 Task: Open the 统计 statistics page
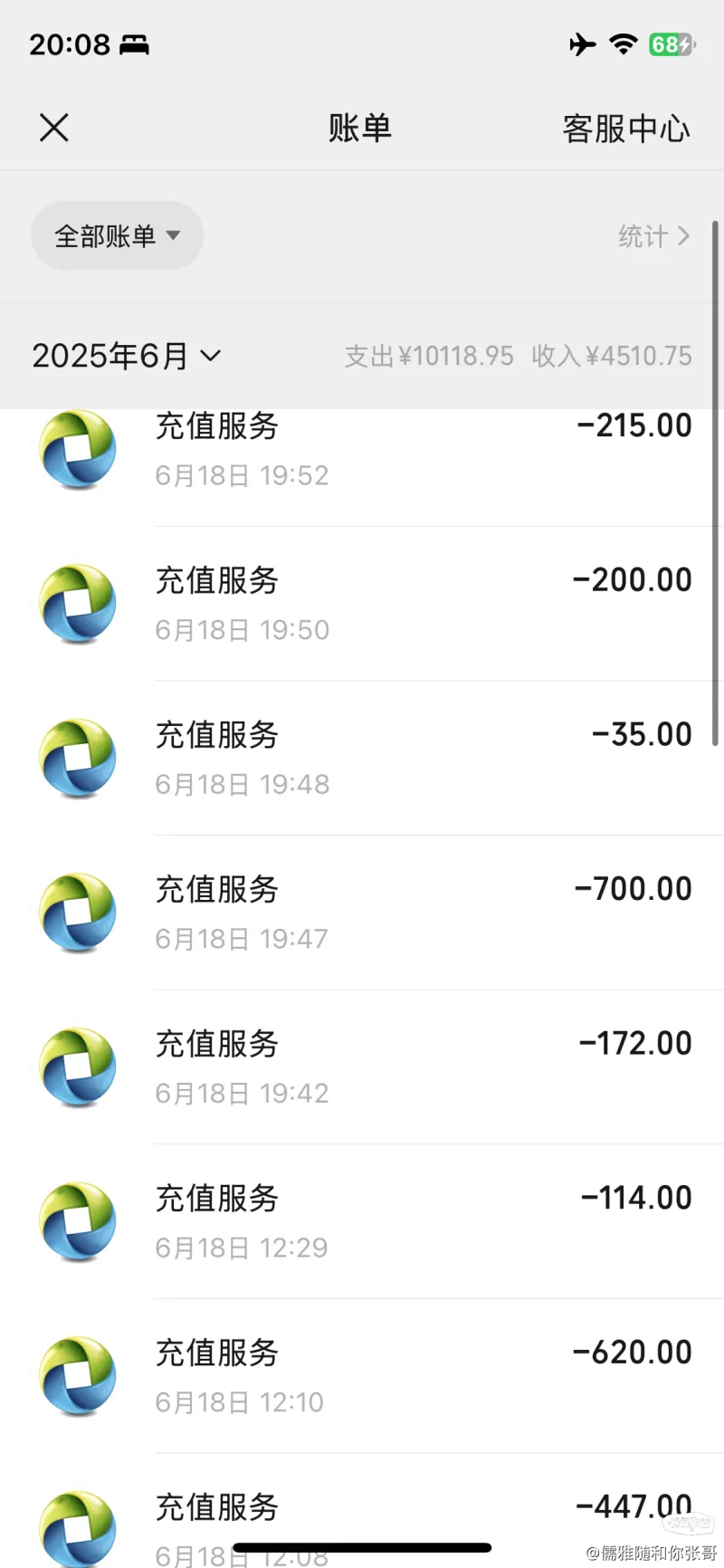654,236
